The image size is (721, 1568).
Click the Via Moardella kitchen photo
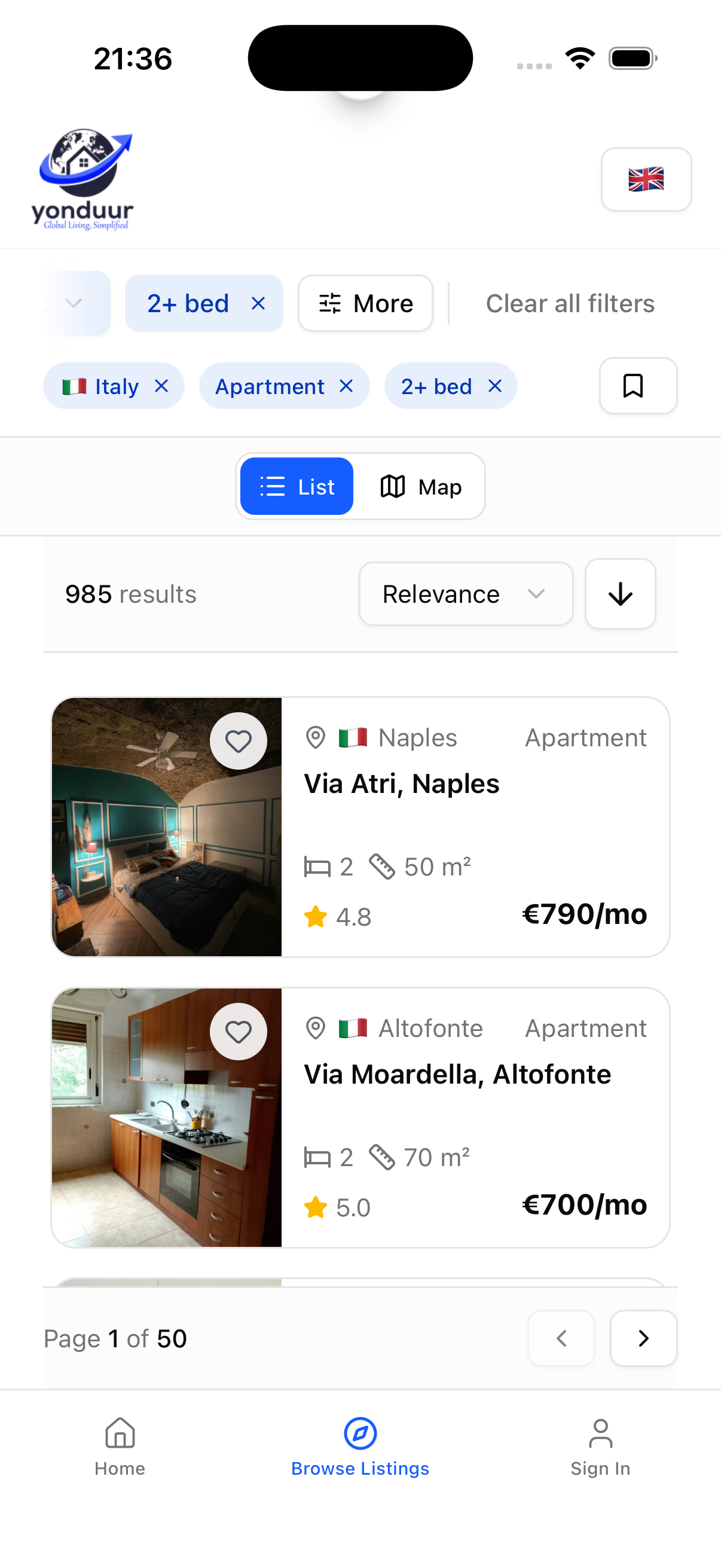(166, 1118)
